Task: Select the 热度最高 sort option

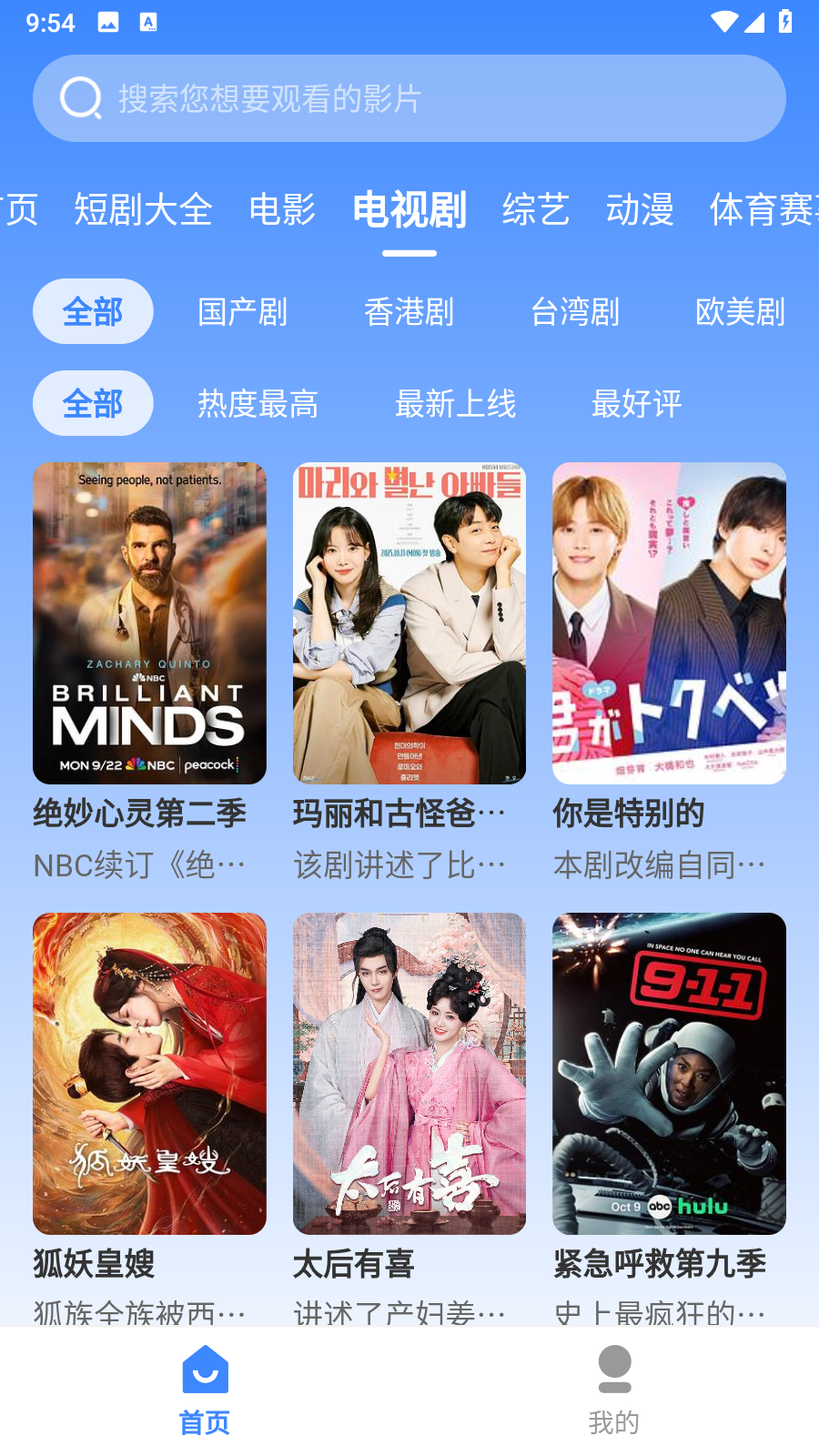Action: pos(258,403)
